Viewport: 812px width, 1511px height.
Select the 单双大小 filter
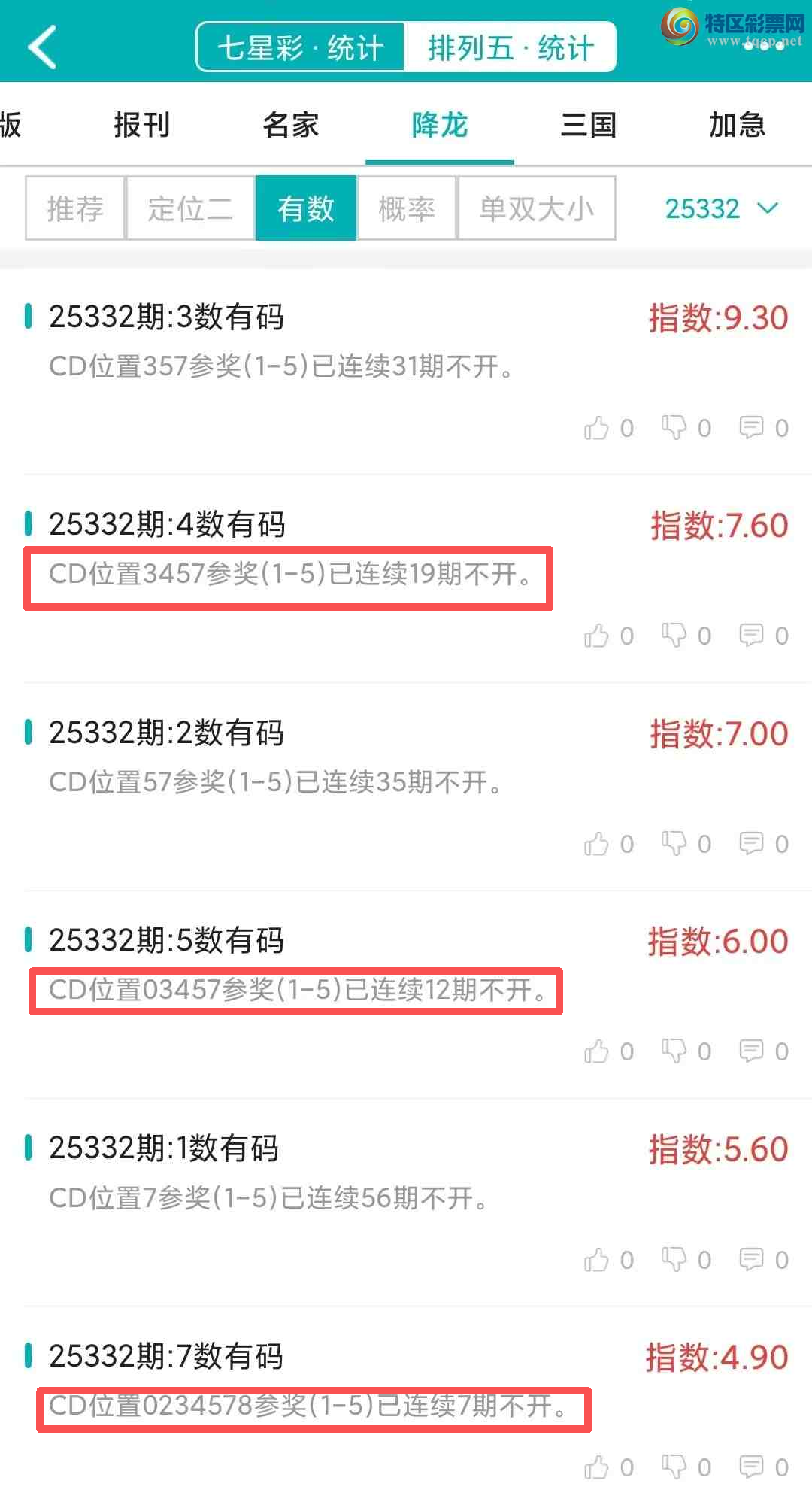(537, 208)
